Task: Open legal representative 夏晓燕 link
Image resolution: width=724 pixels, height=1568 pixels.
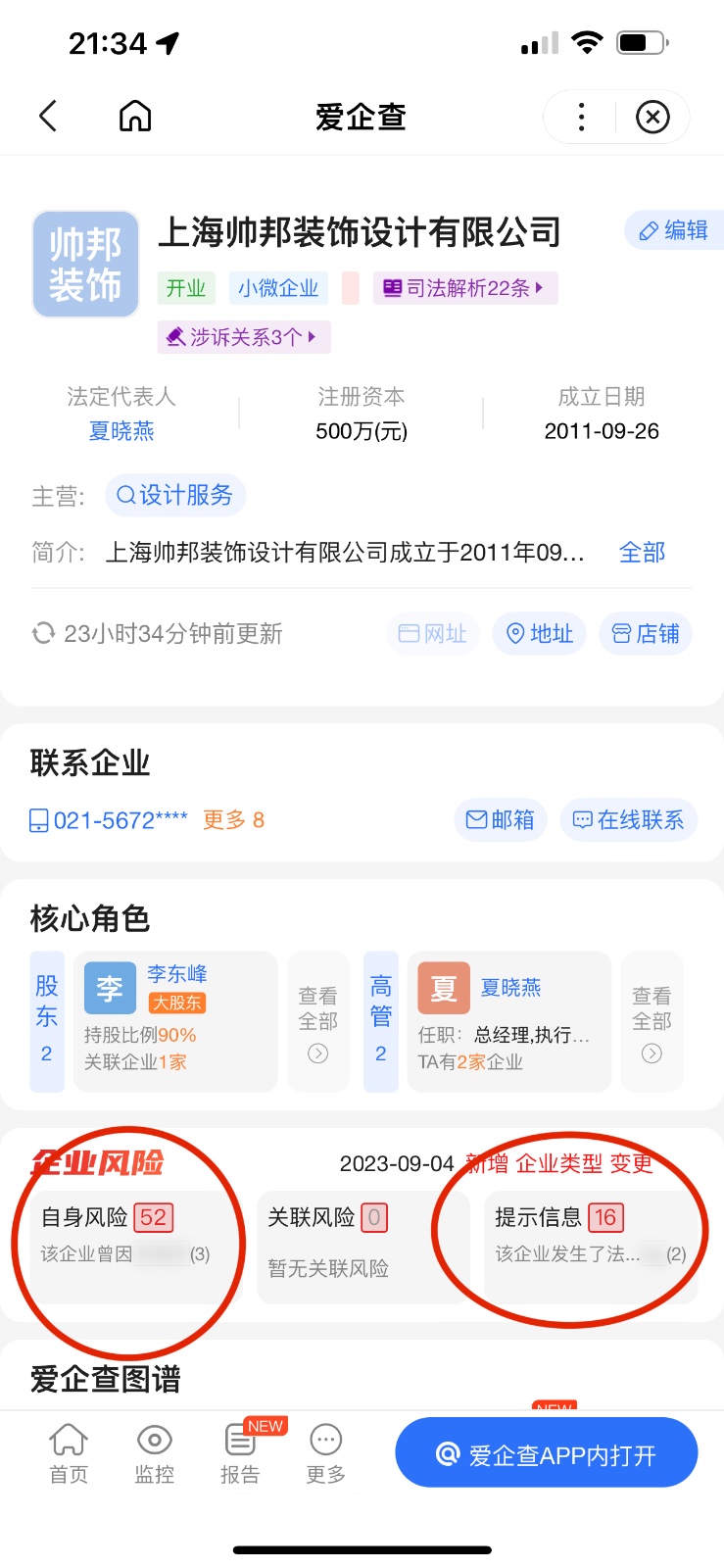Action: (121, 431)
